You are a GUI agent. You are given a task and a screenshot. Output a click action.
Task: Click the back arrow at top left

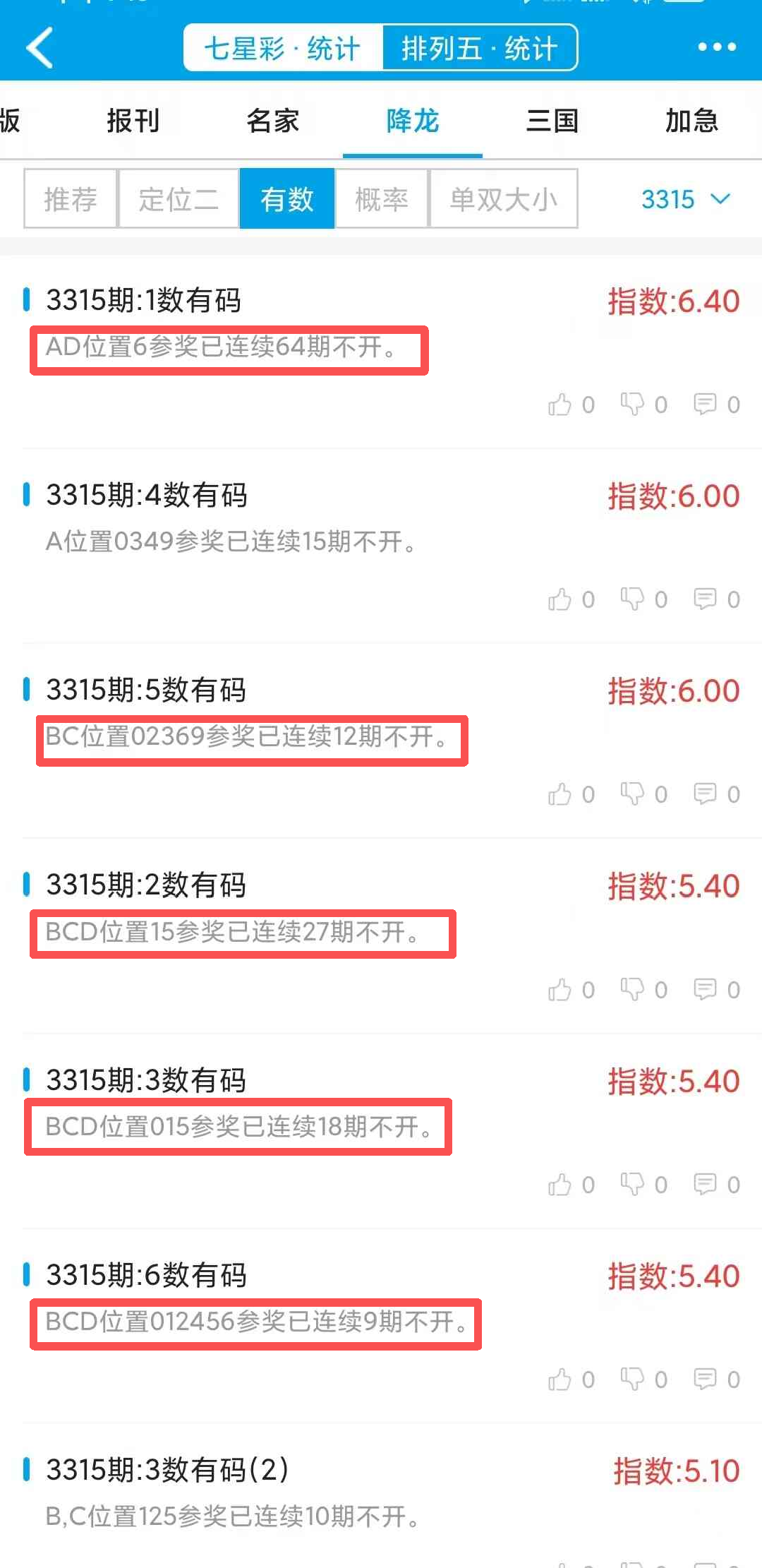pyautogui.click(x=40, y=48)
